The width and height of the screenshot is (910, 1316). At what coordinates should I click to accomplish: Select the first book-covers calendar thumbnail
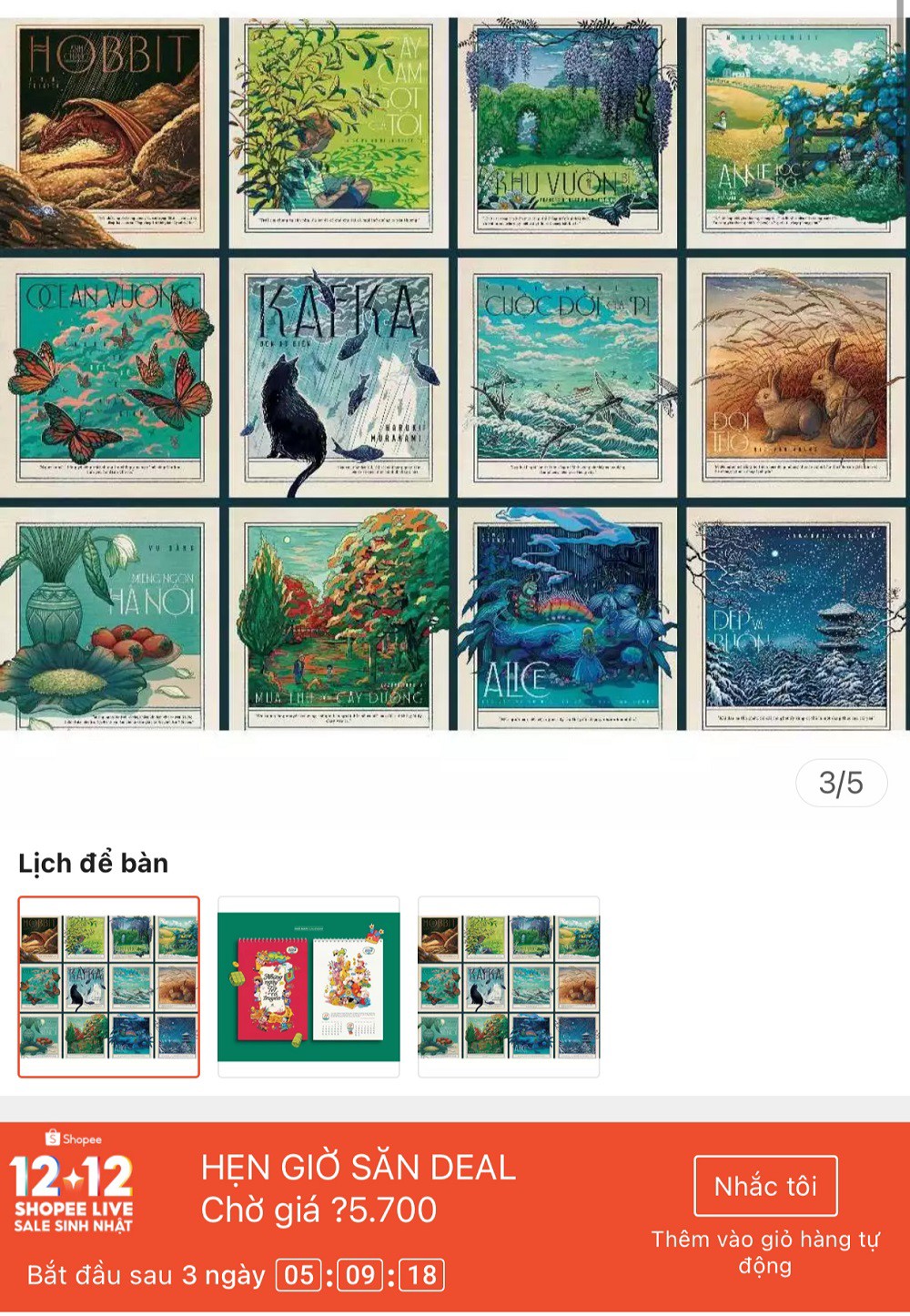(x=109, y=987)
